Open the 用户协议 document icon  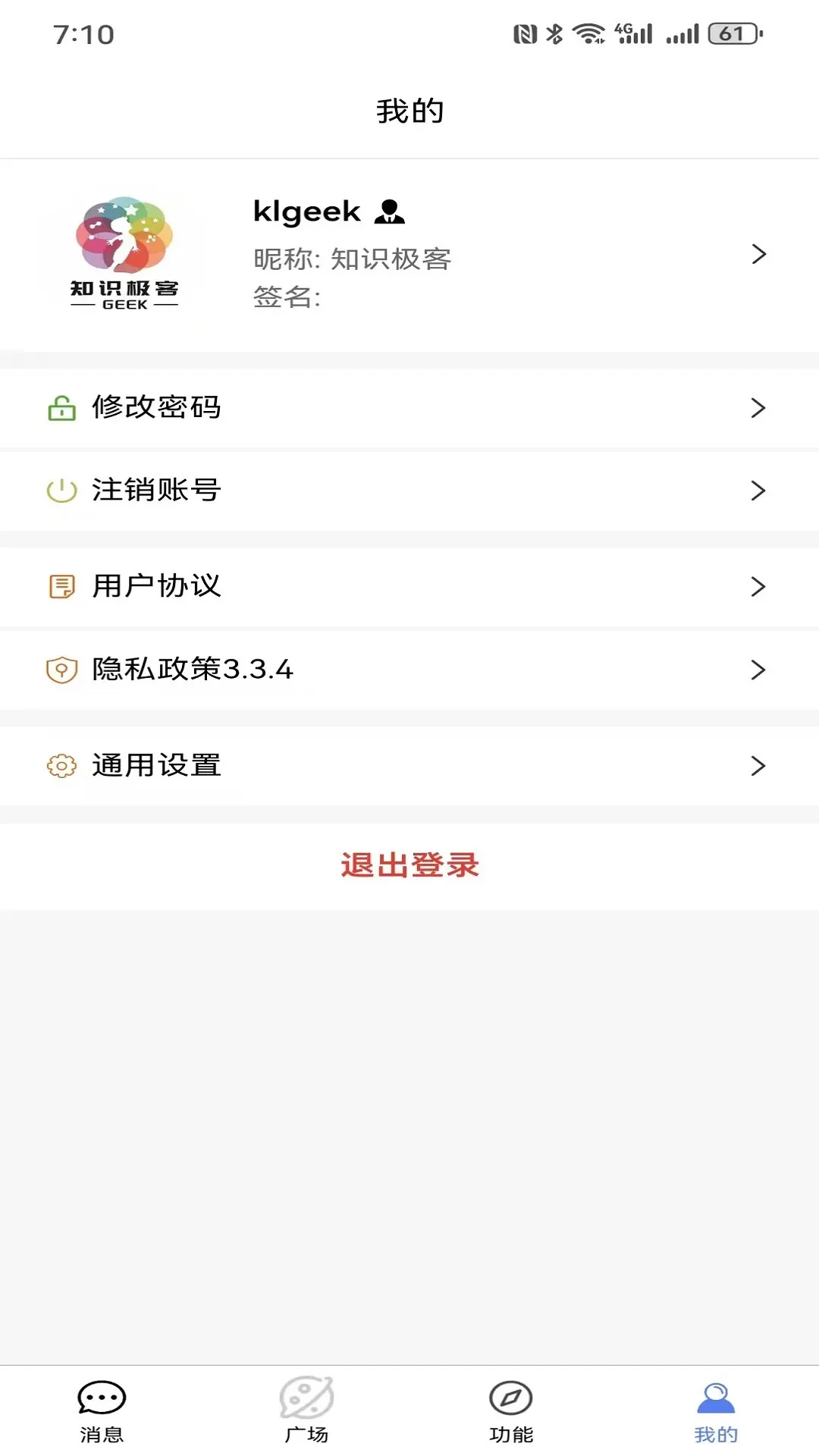tap(61, 585)
